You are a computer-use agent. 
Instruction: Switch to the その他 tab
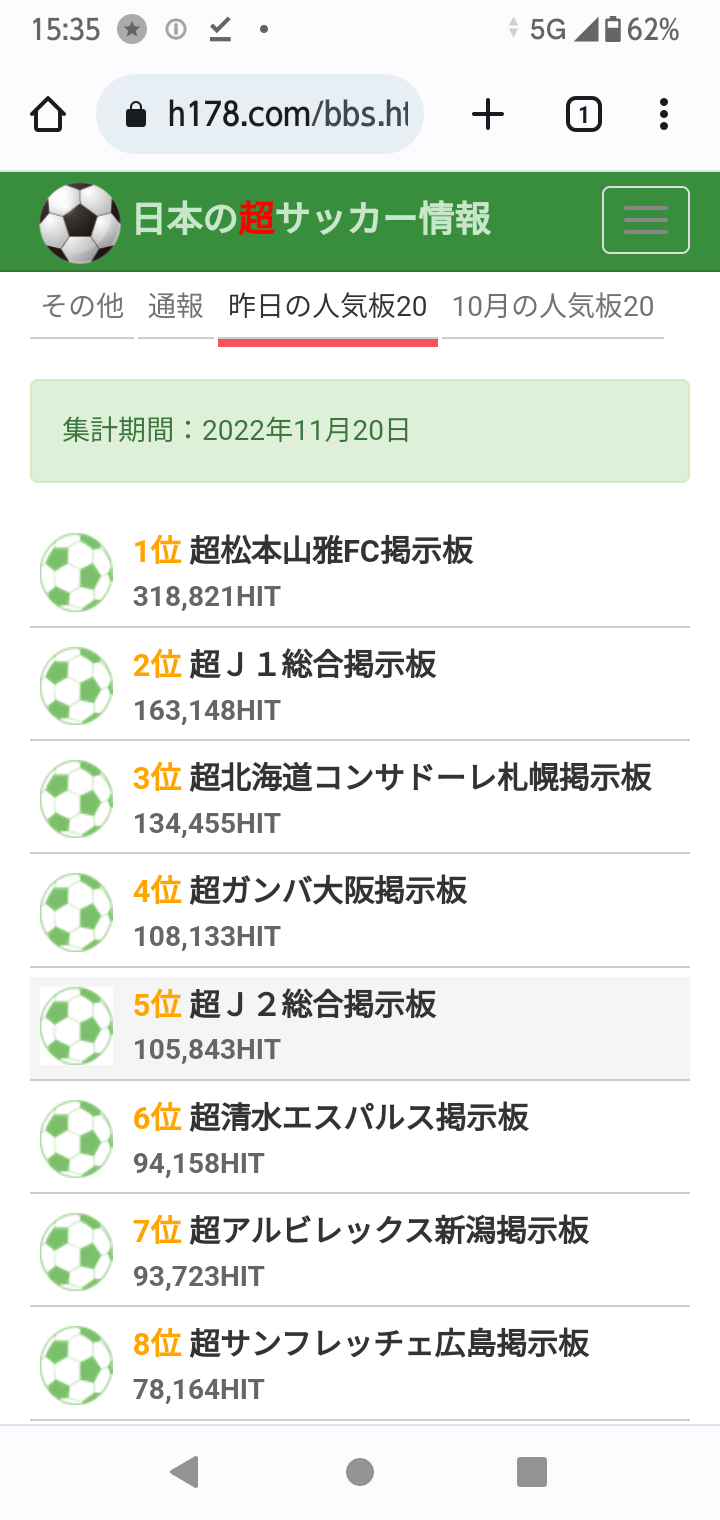click(x=82, y=306)
